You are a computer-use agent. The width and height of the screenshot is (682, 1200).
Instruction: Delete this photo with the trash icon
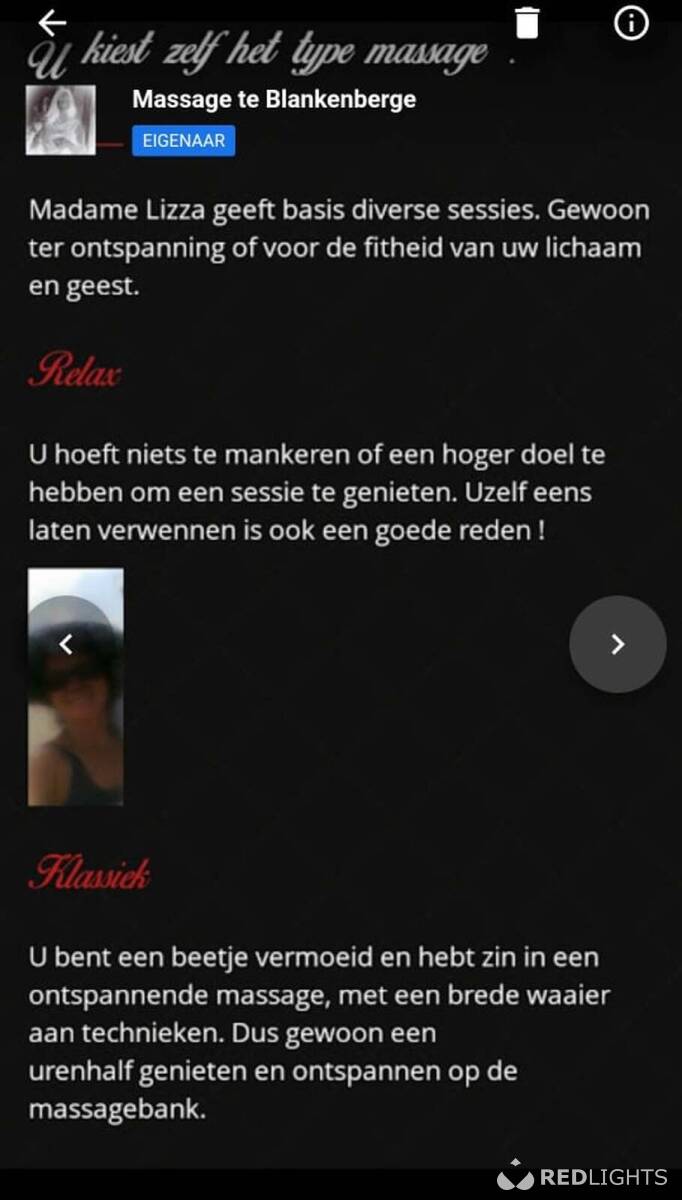point(527,22)
